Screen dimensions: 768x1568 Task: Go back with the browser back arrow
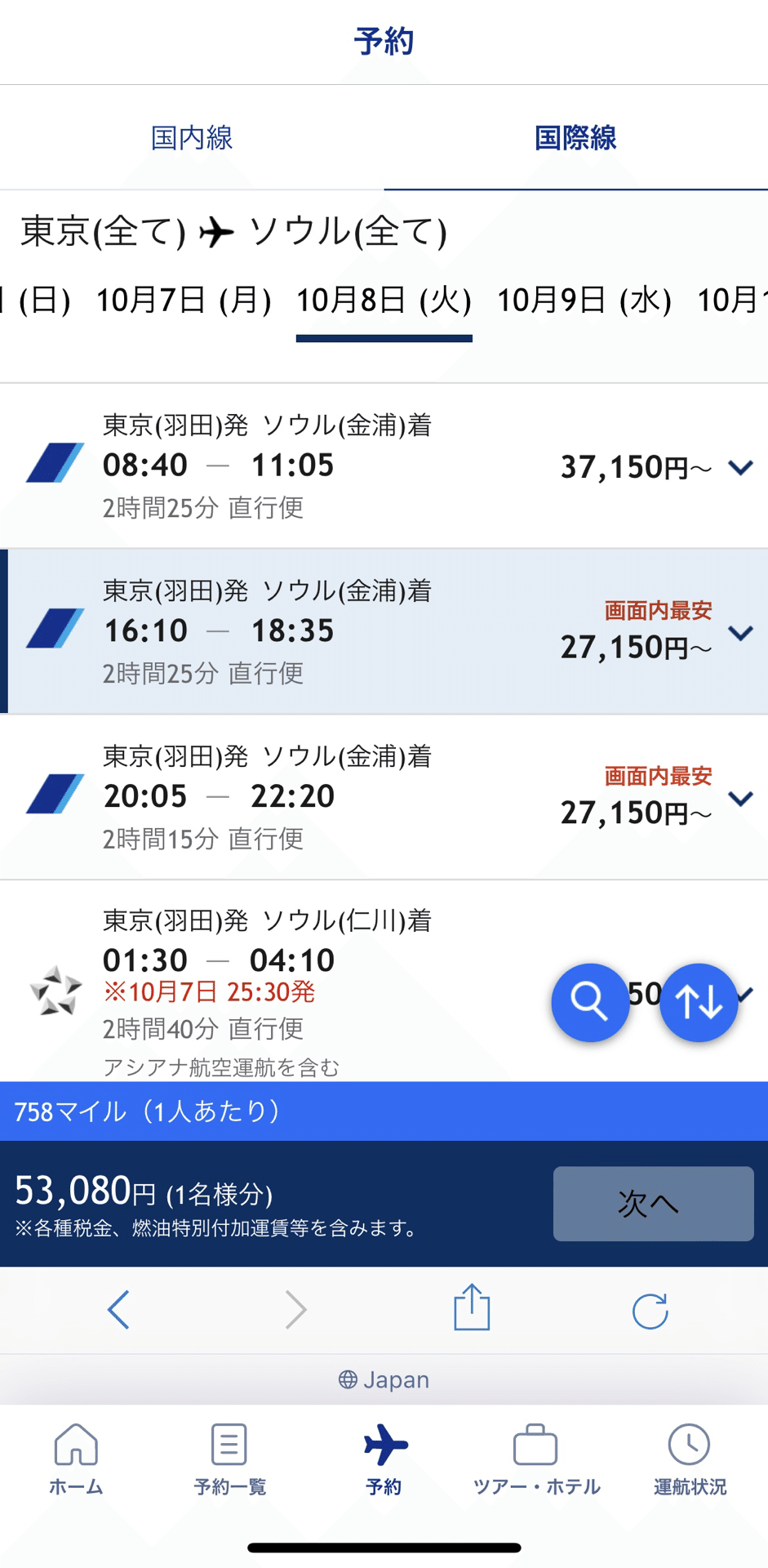click(118, 1309)
